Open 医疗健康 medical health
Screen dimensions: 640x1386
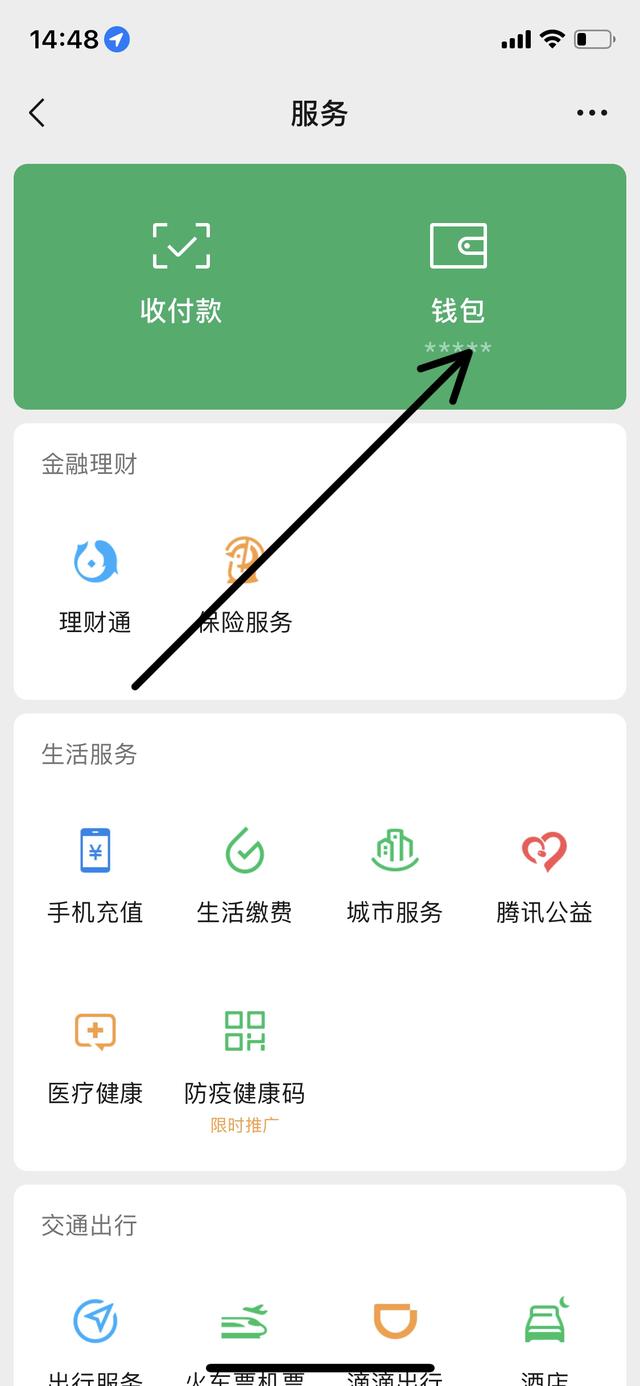pyautogui.click(x=95, y=1056)
